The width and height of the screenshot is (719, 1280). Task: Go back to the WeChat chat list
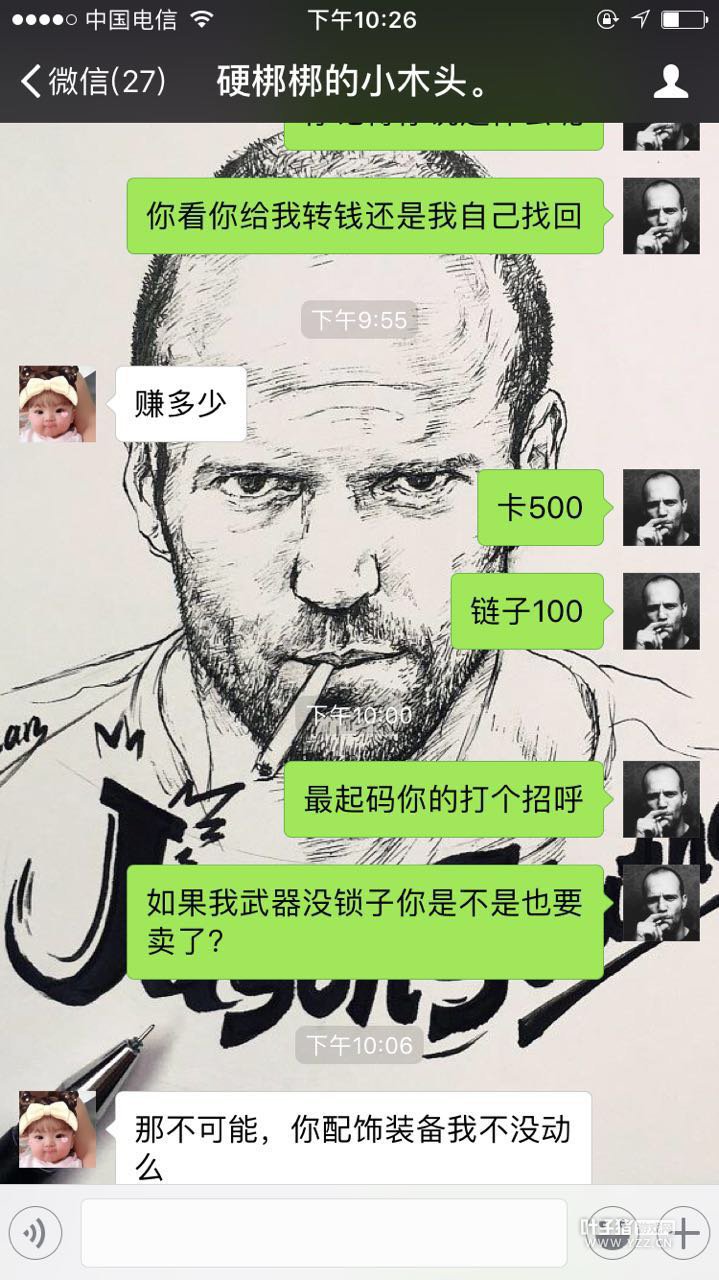point(92,82)
